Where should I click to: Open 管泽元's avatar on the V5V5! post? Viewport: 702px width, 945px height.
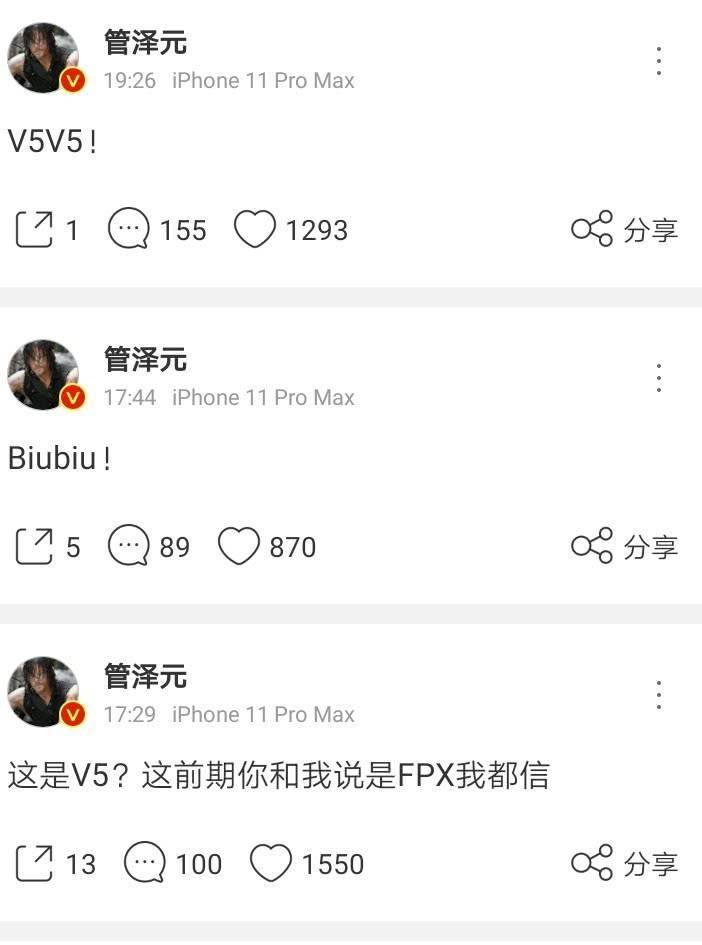coord(44,59)
